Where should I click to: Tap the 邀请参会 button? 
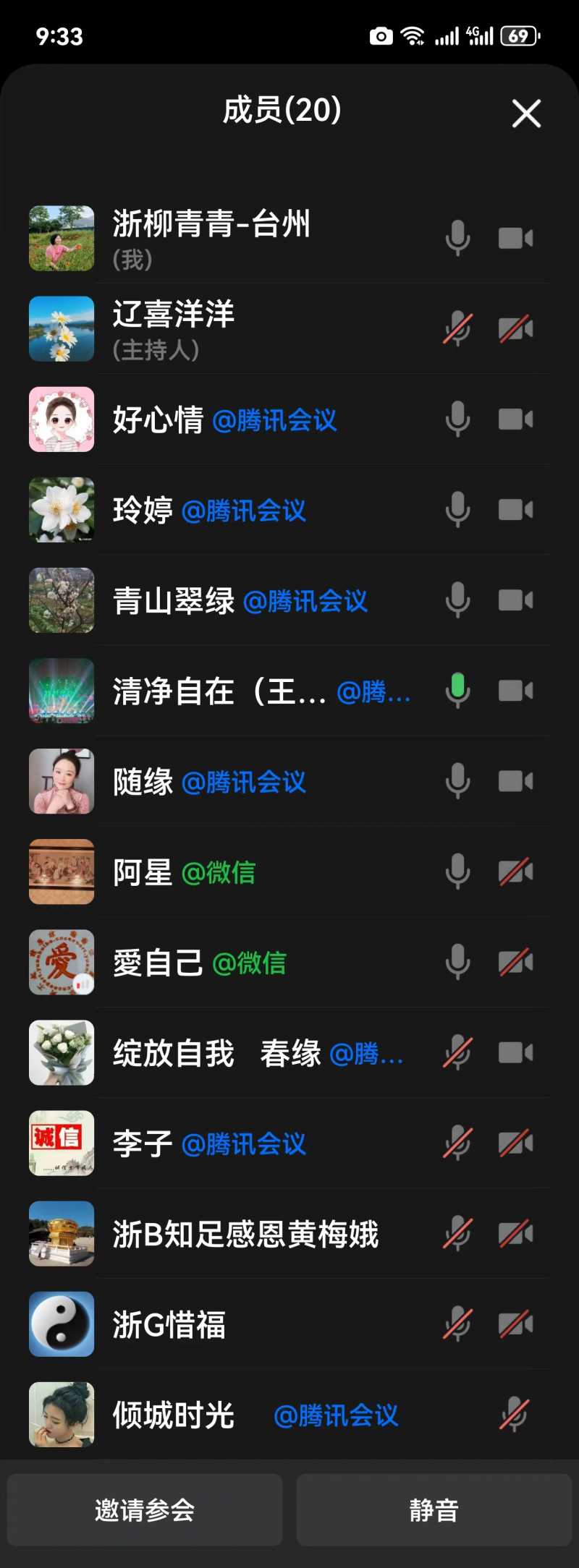coord(145,1510)
